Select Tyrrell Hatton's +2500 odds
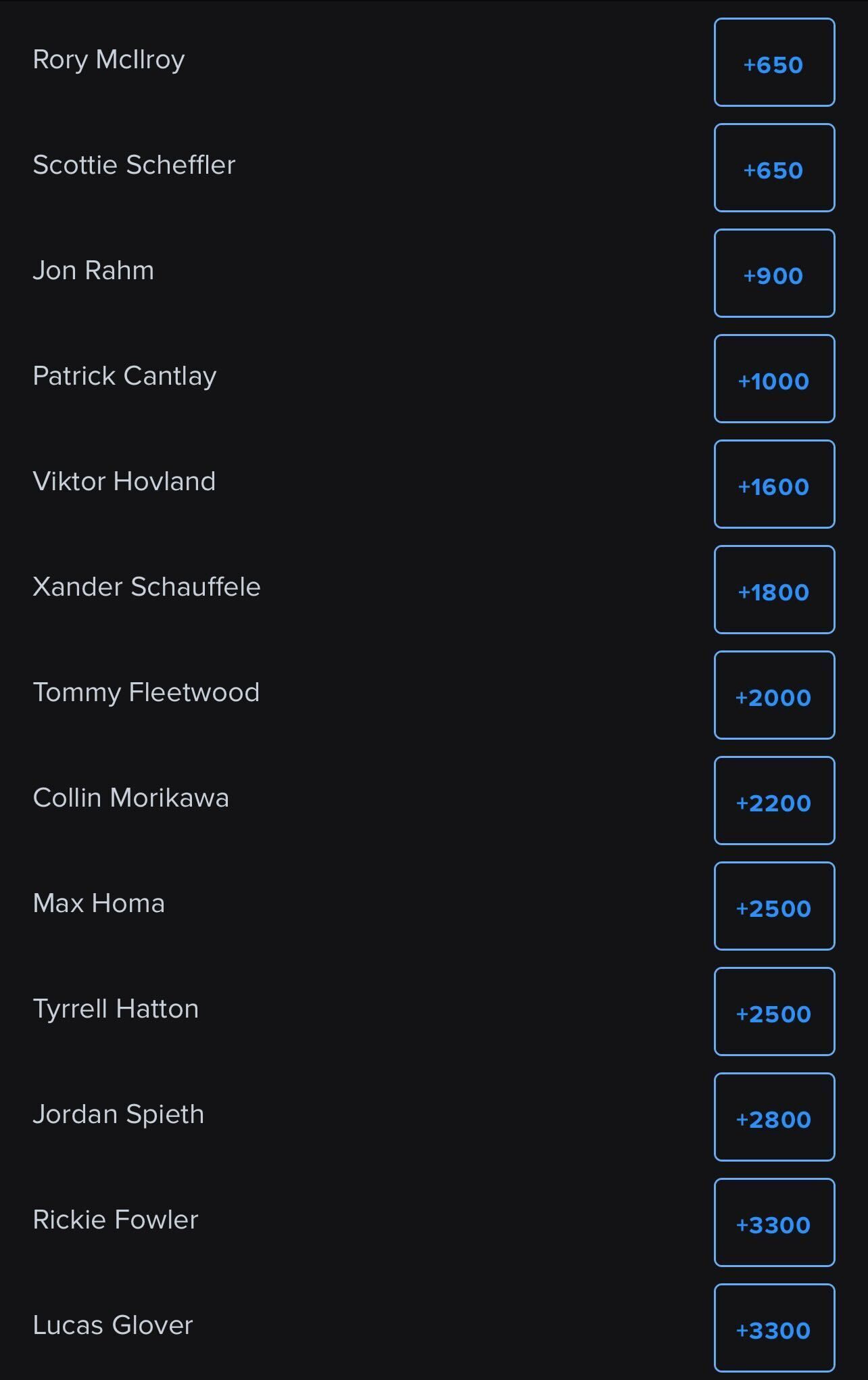This screenshot has width=868, height=1380. pyautogui.click(x=774, y=1012)
